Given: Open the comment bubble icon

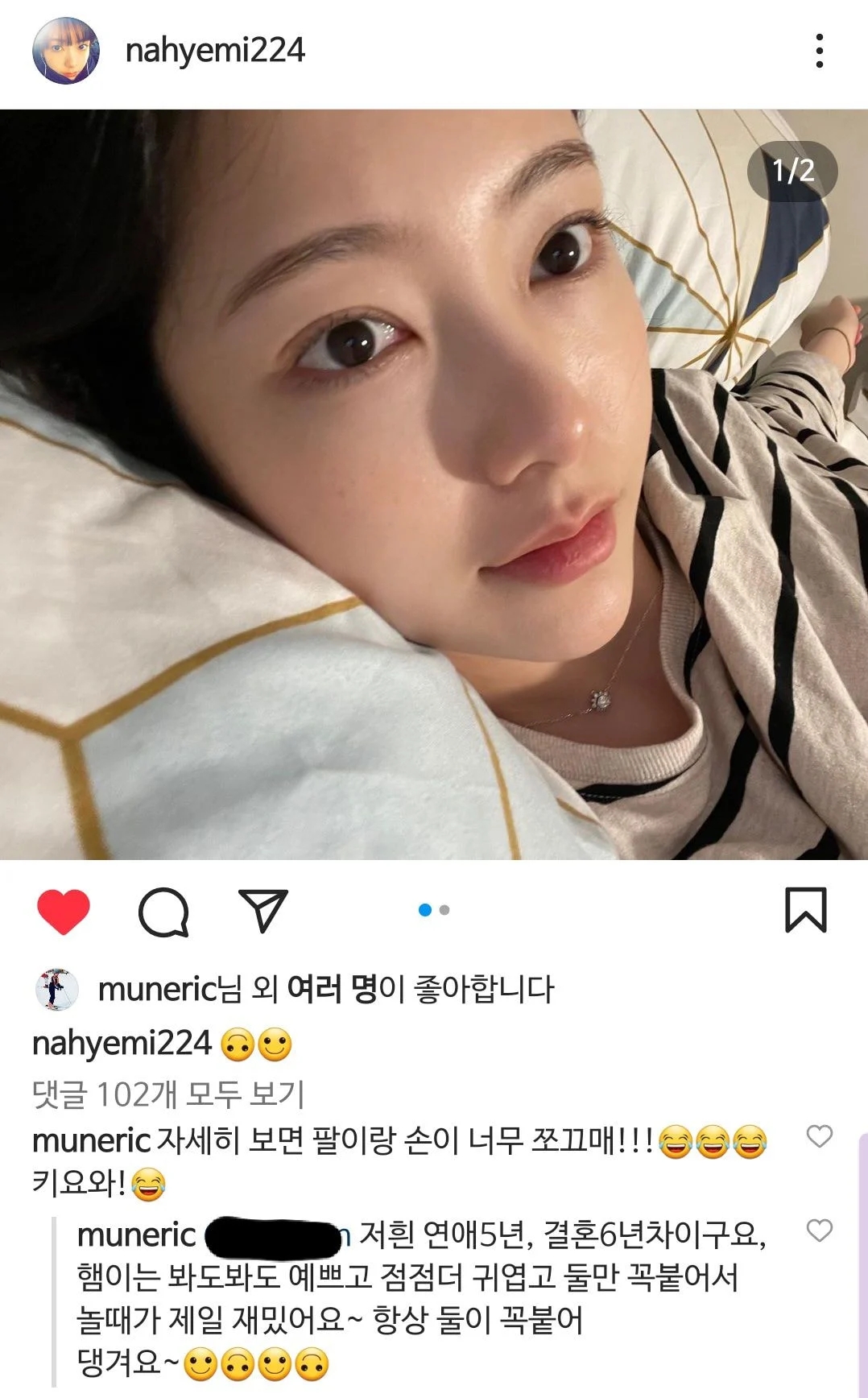Looking at the screenshot, I should click(163, 912).
